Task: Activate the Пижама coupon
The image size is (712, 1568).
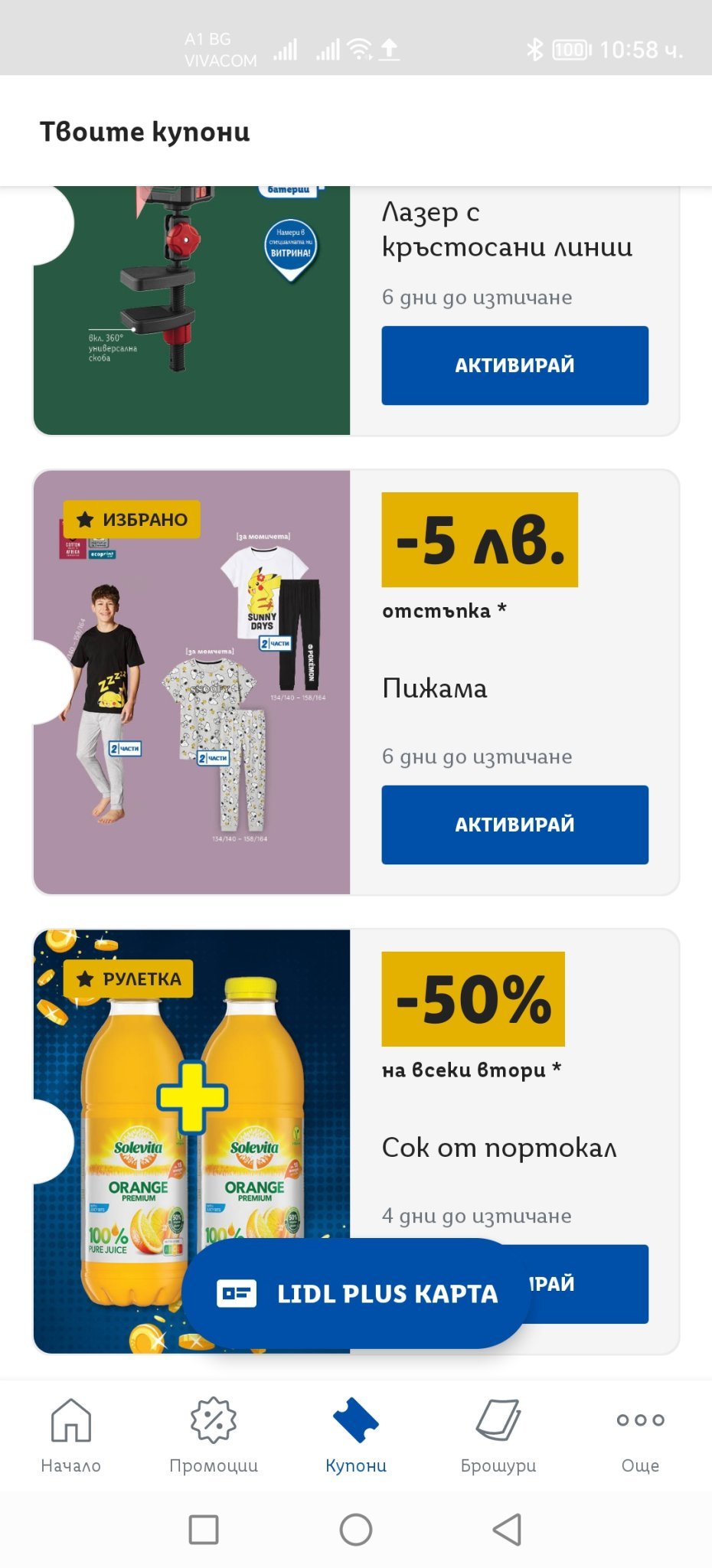Action: pyautogui.click(x=514, y=825)
